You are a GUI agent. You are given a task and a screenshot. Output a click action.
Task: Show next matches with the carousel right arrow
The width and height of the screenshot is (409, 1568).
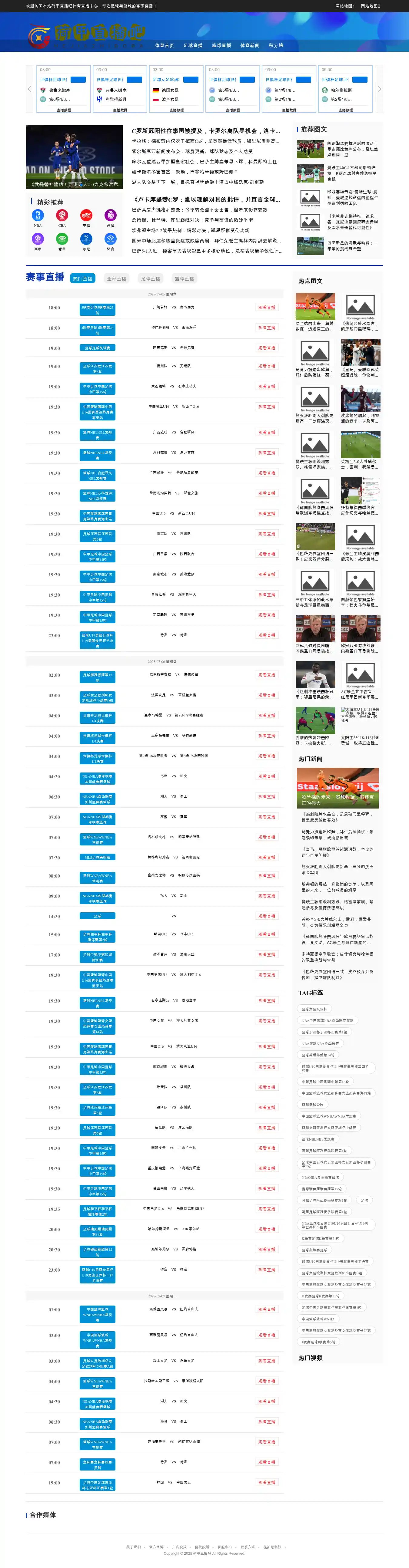(379, 89)
